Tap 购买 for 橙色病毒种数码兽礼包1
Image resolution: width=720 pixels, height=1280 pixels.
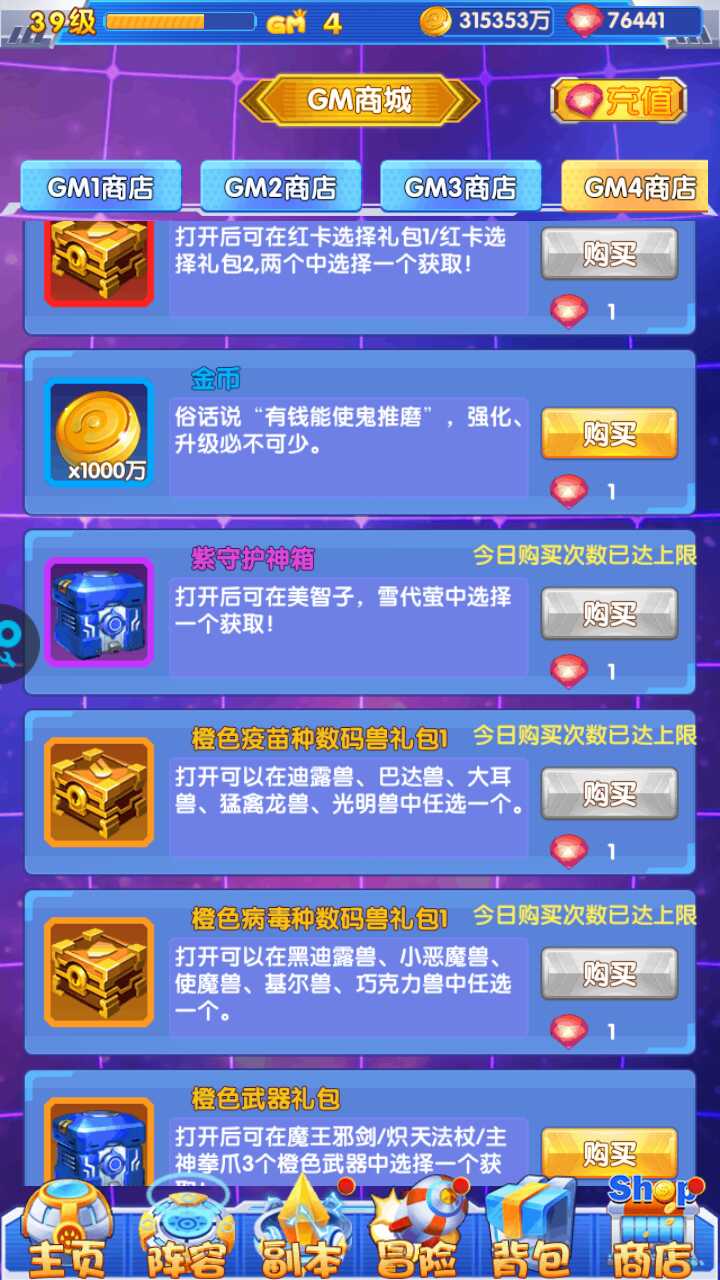609,973
